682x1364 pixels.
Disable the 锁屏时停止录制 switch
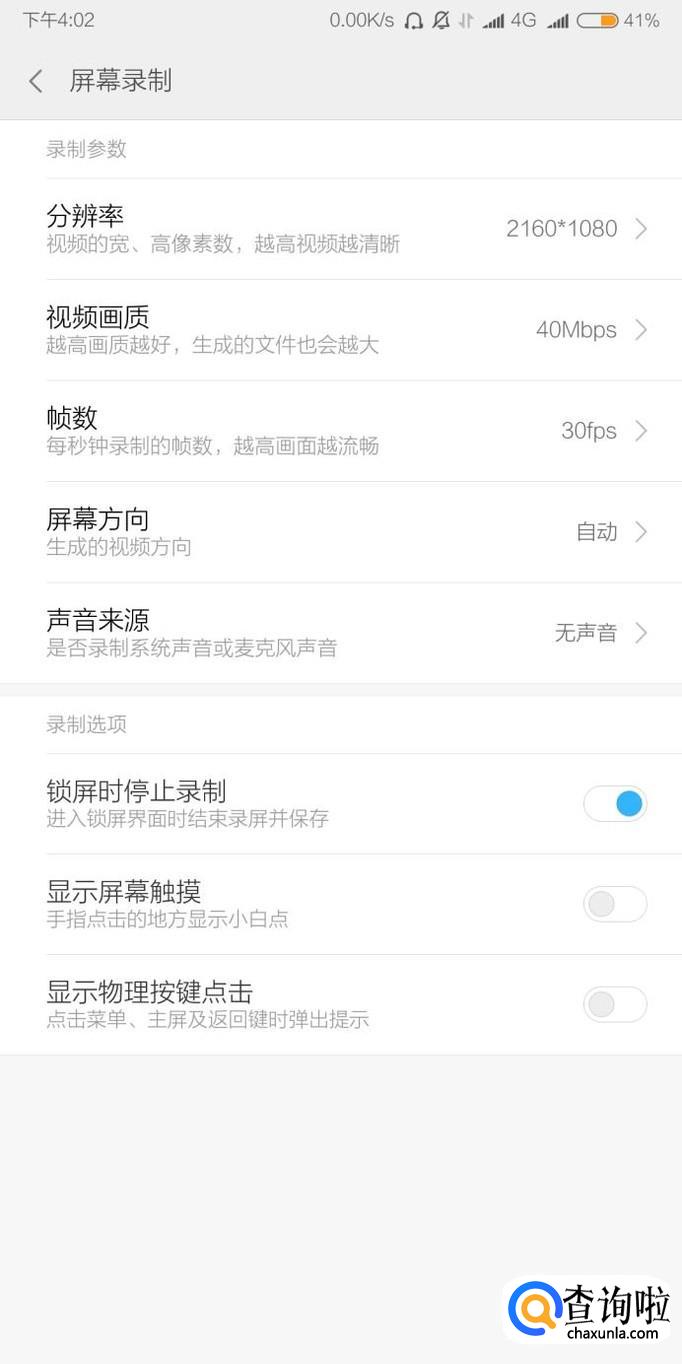pos(615,804)
